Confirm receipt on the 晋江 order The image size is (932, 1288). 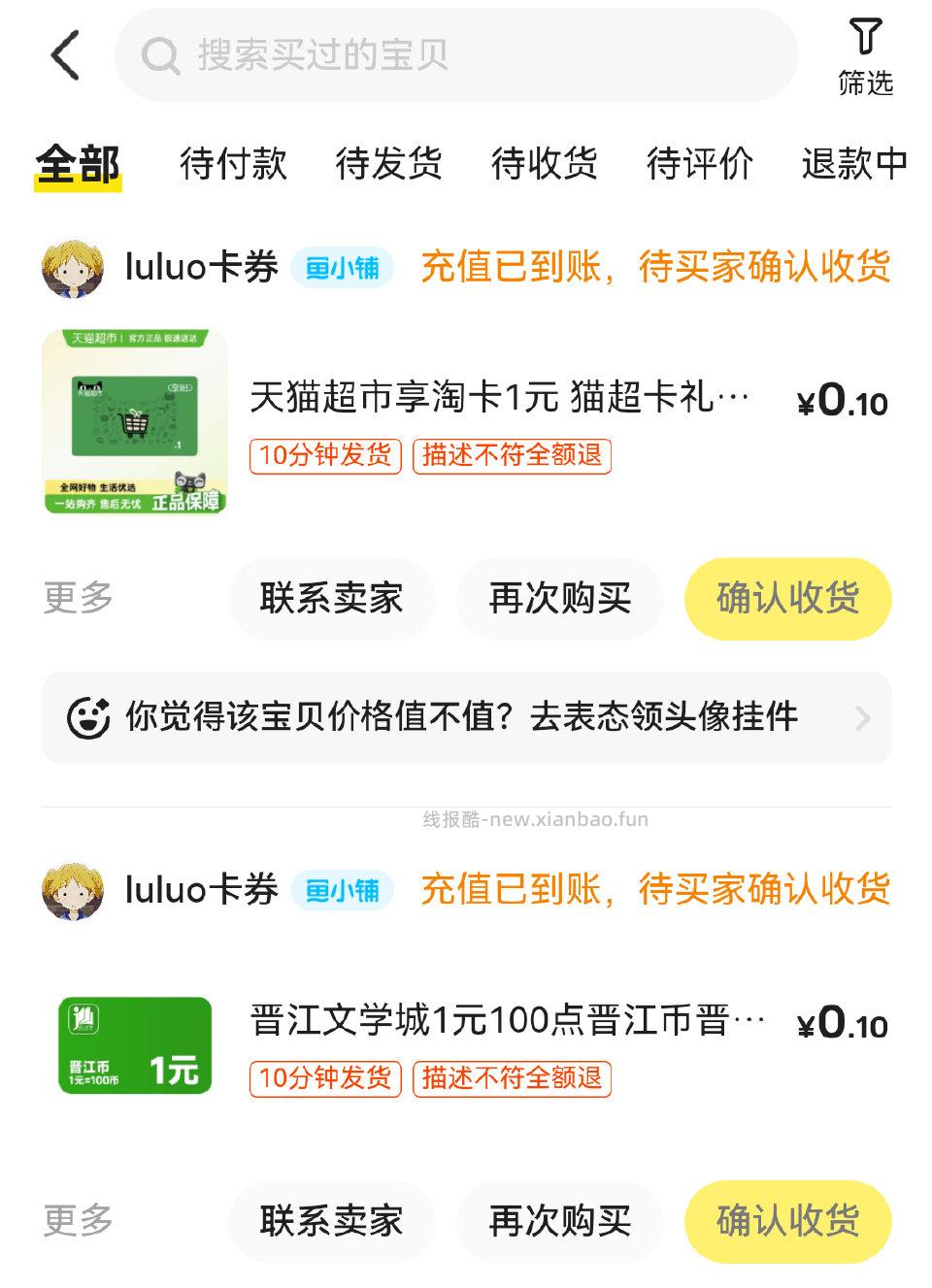787,1221
